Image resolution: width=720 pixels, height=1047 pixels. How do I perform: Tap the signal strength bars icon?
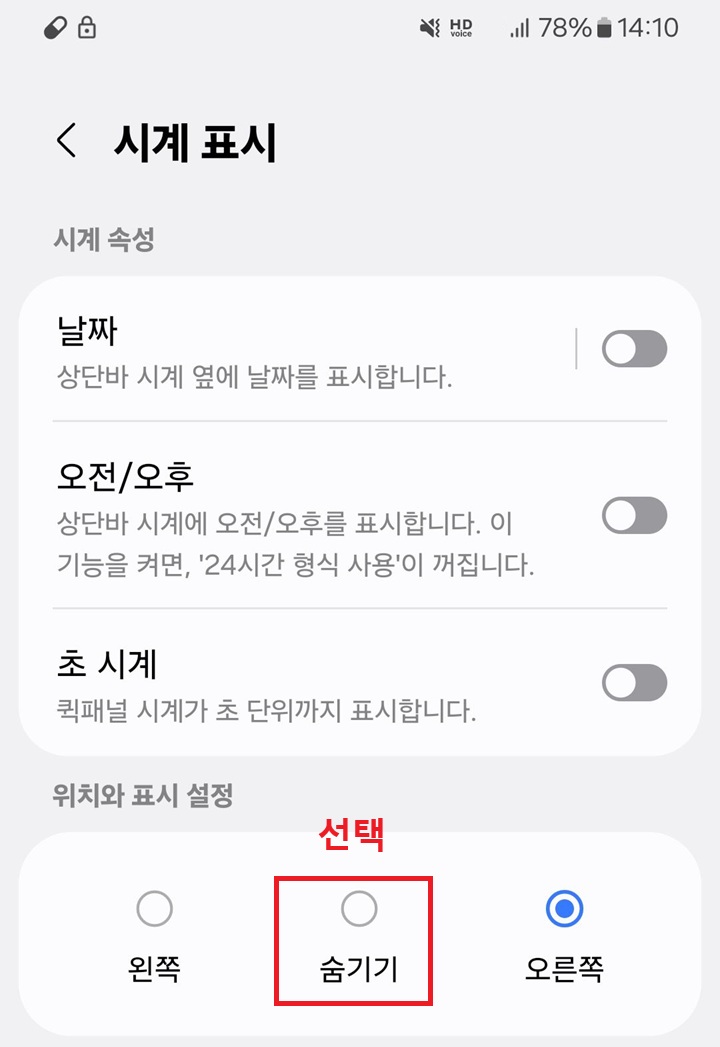pyautogui.click(x=518, y=27)
